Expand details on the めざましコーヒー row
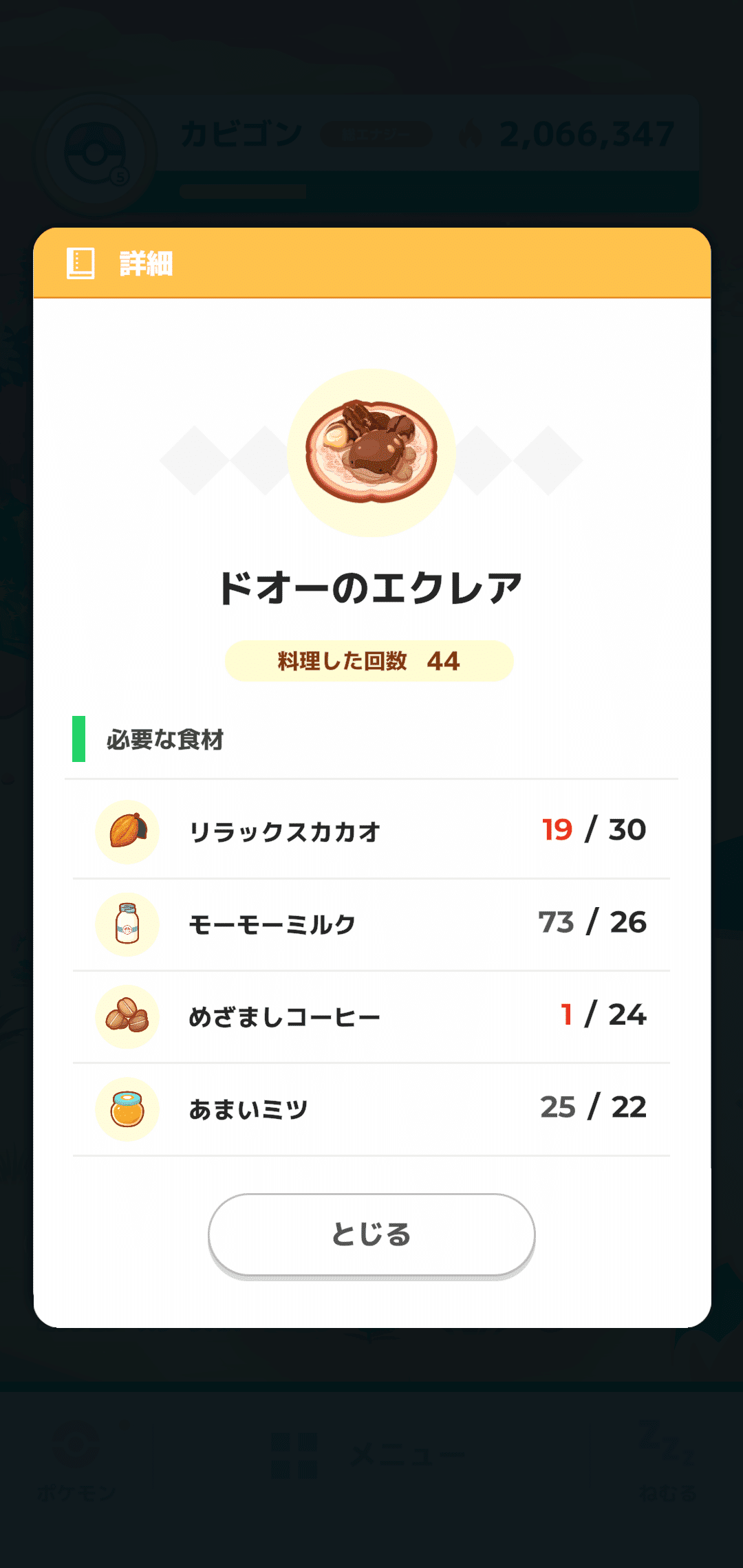 (x=370, y=1016)
